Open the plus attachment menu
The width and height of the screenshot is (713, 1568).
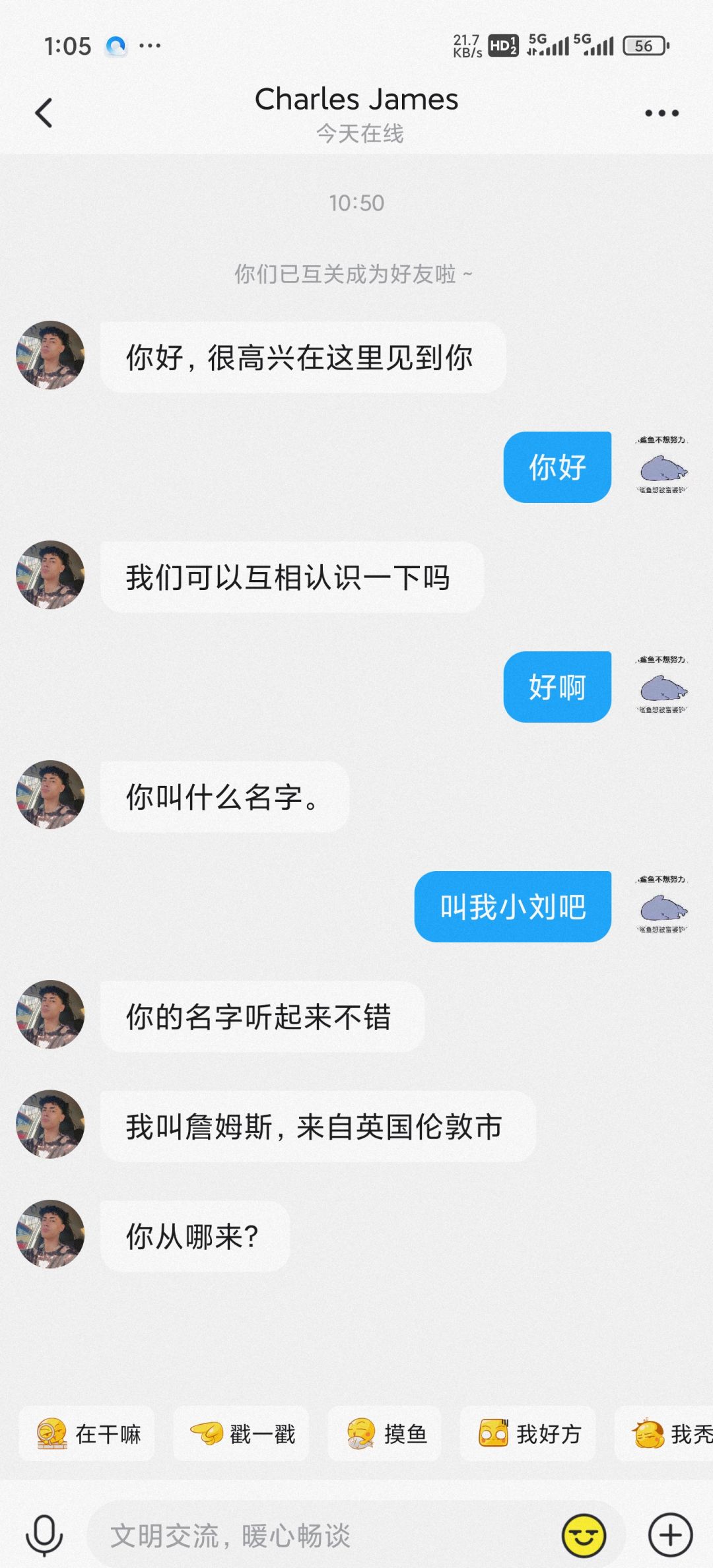(x=670, y=1535)
